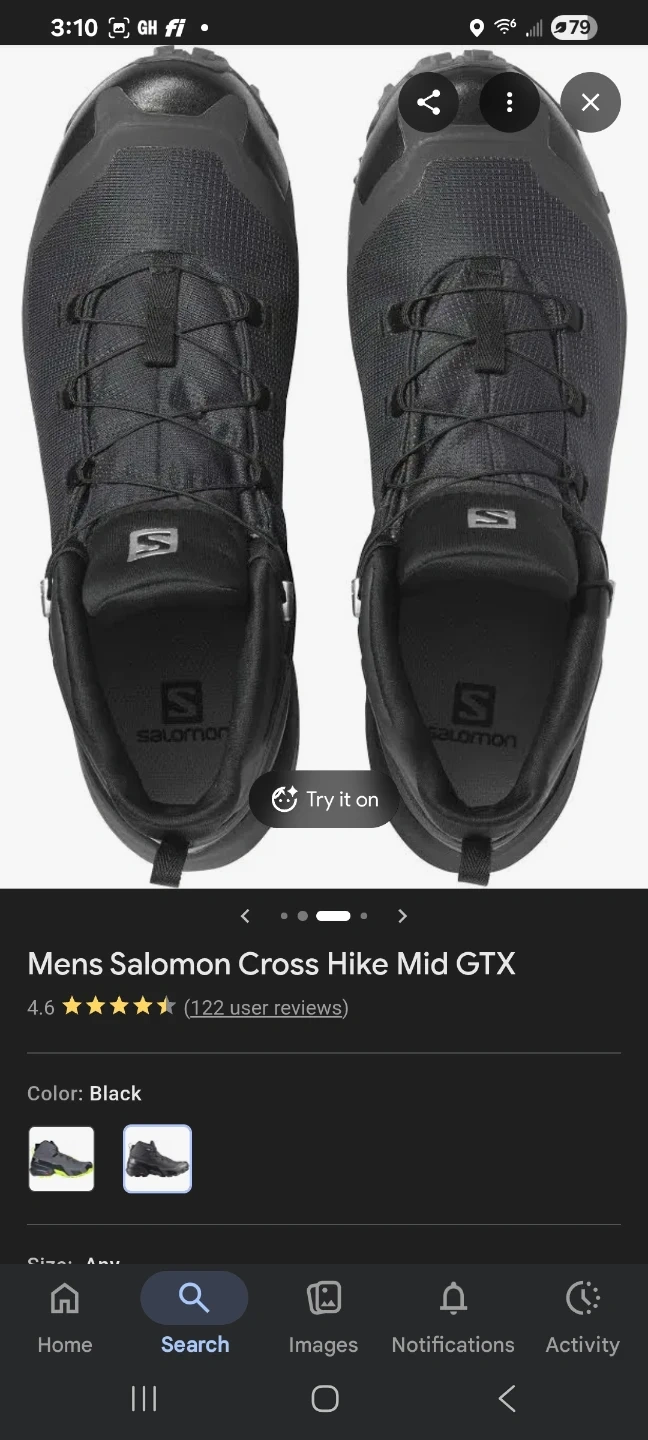
Task: Close the product image viewer
Action: click(x=590, y=102)
